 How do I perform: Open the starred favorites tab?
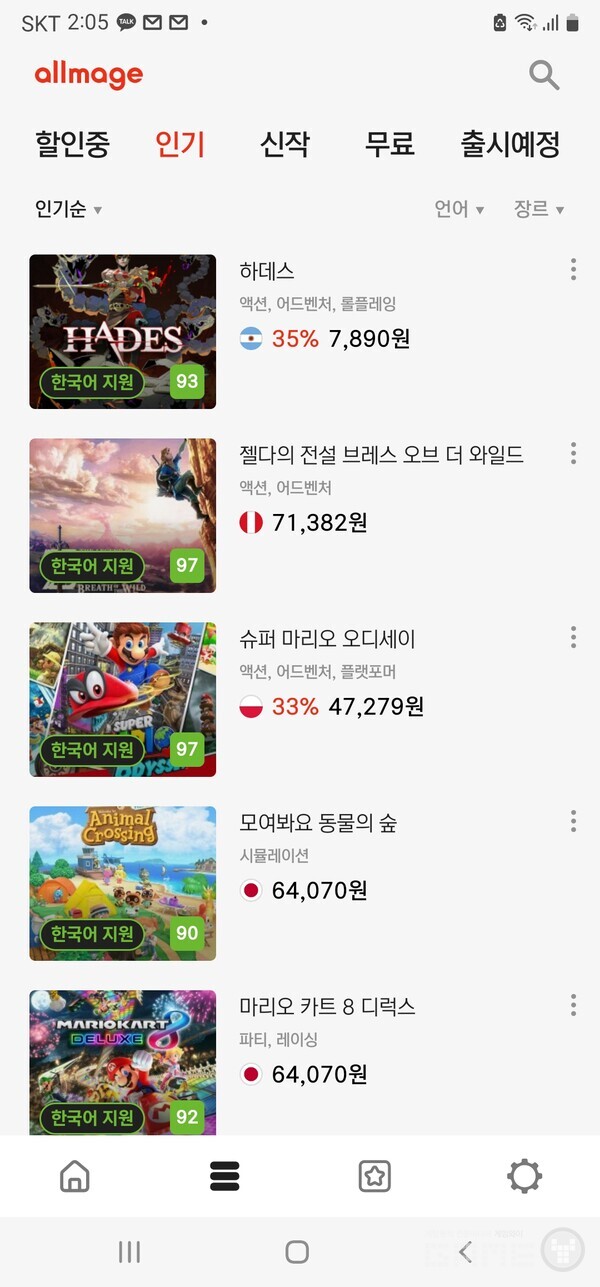click(x=375, y=1177)
